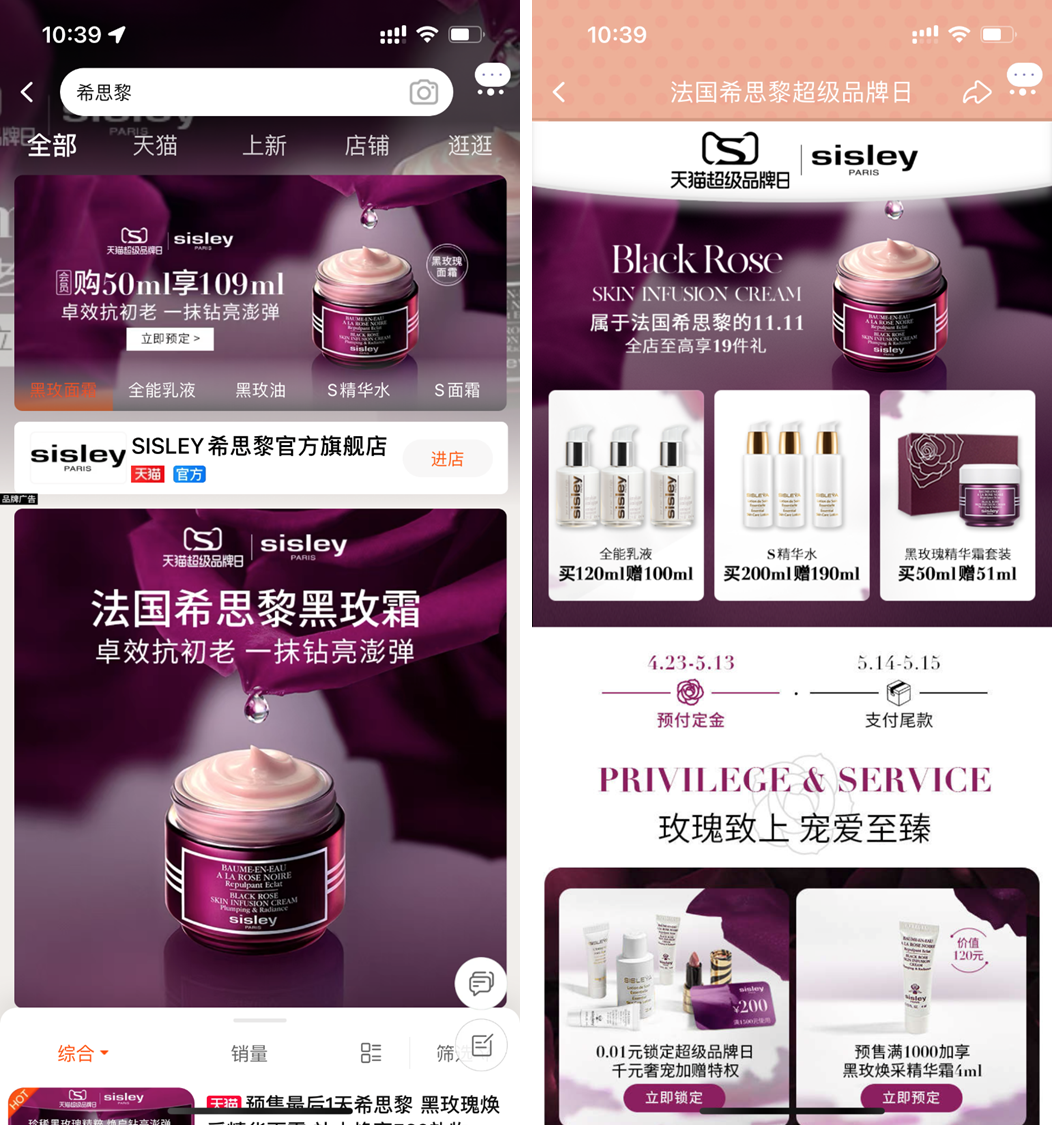Image resolution: width=1052 pixels, height=1125 pixels.
Task: Share the 法国希思黎超级品牌日 page
Action: point(976,93)
